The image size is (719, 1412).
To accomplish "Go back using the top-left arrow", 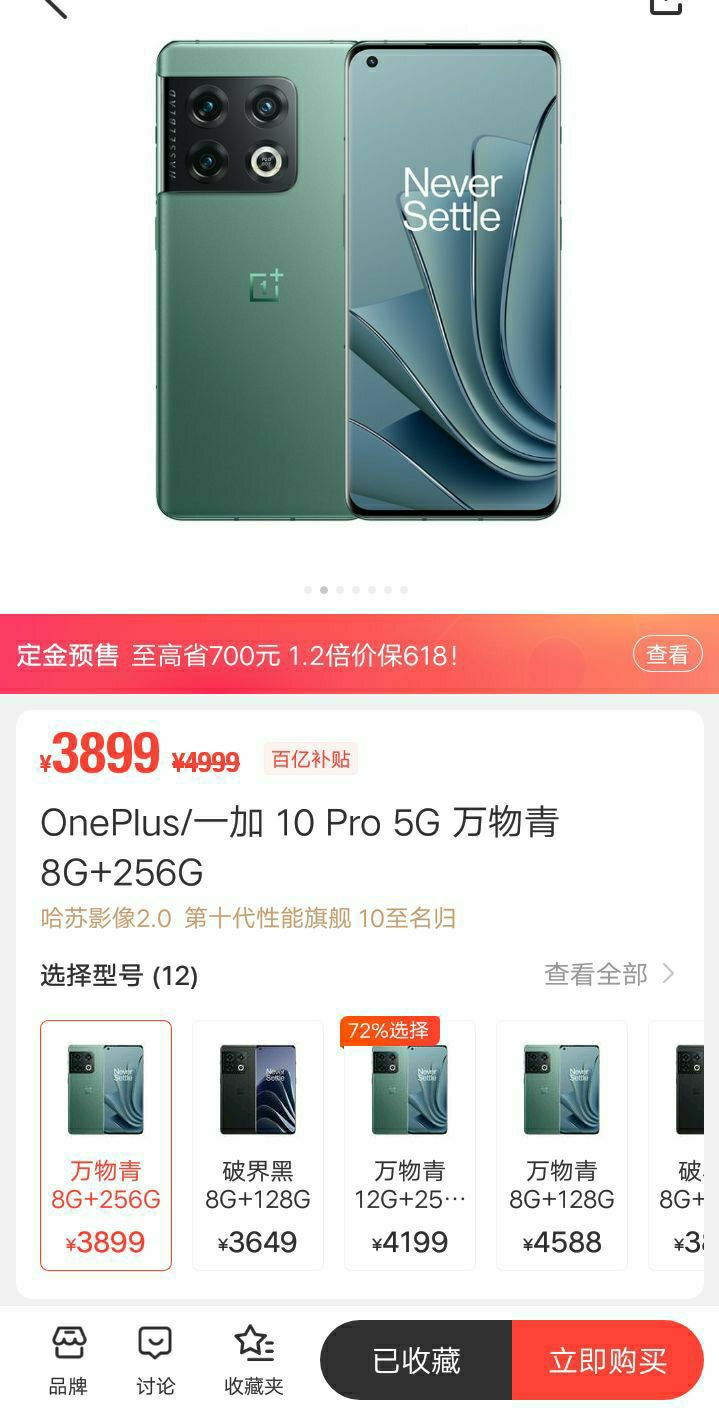I will 52,6.
